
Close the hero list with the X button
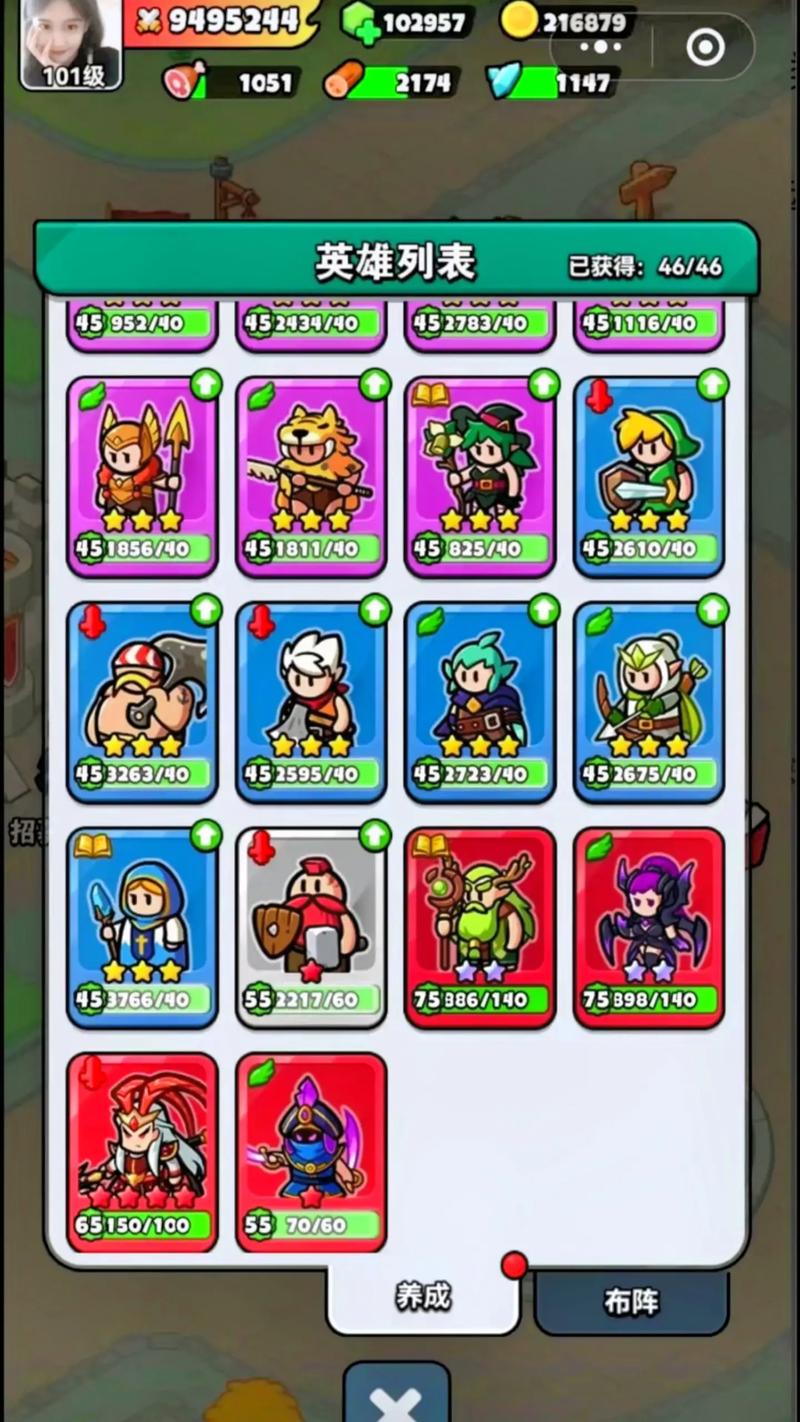[397, 1394]
